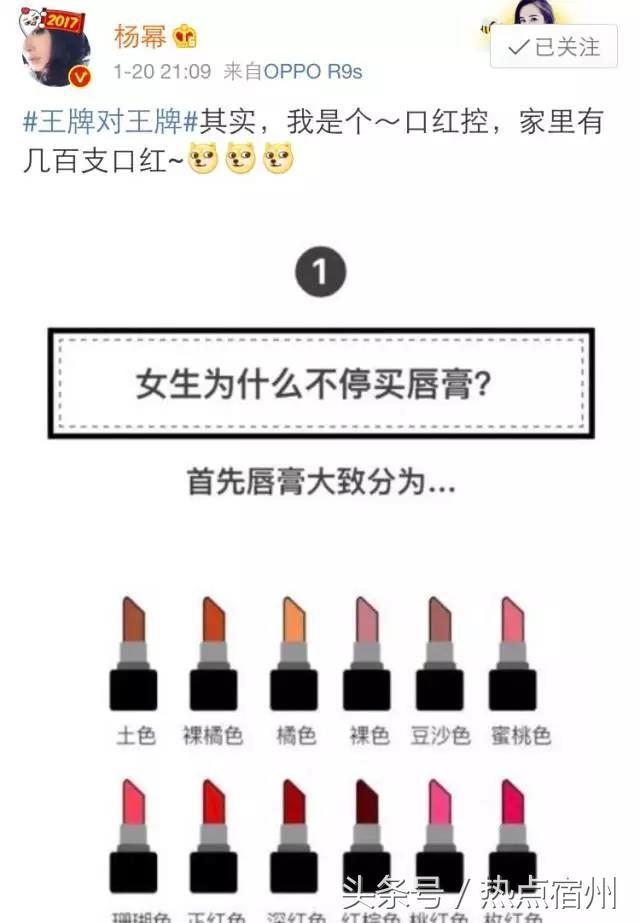640x923 pixels.
Task: Open the OPPO R9s source link
Action: coord(312,72)
